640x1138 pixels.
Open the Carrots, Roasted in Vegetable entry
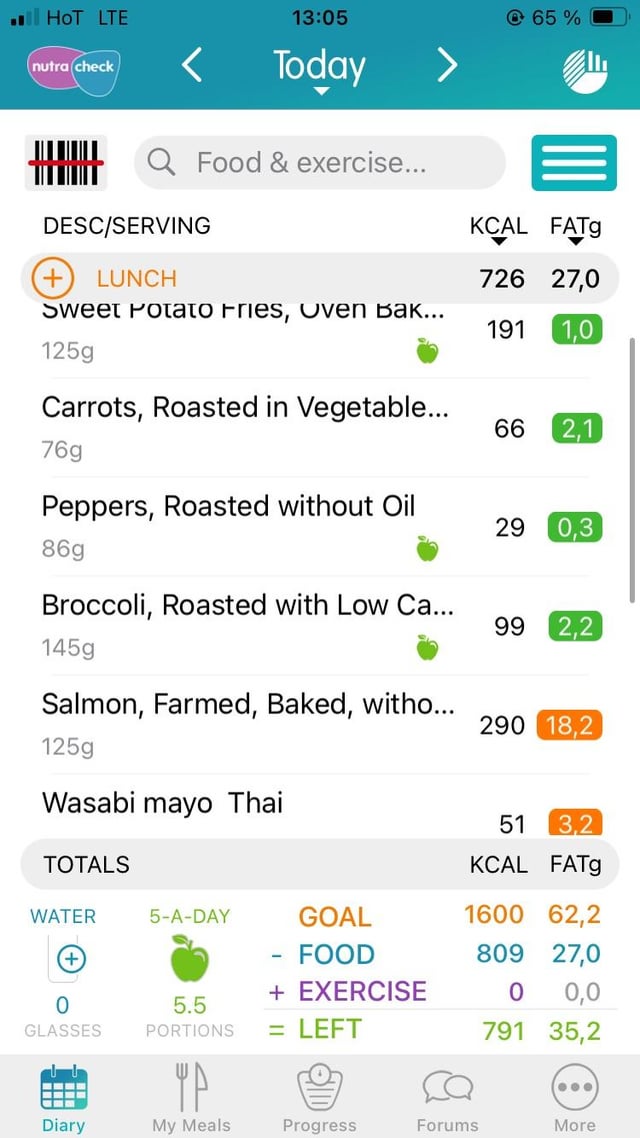[319, 427]
